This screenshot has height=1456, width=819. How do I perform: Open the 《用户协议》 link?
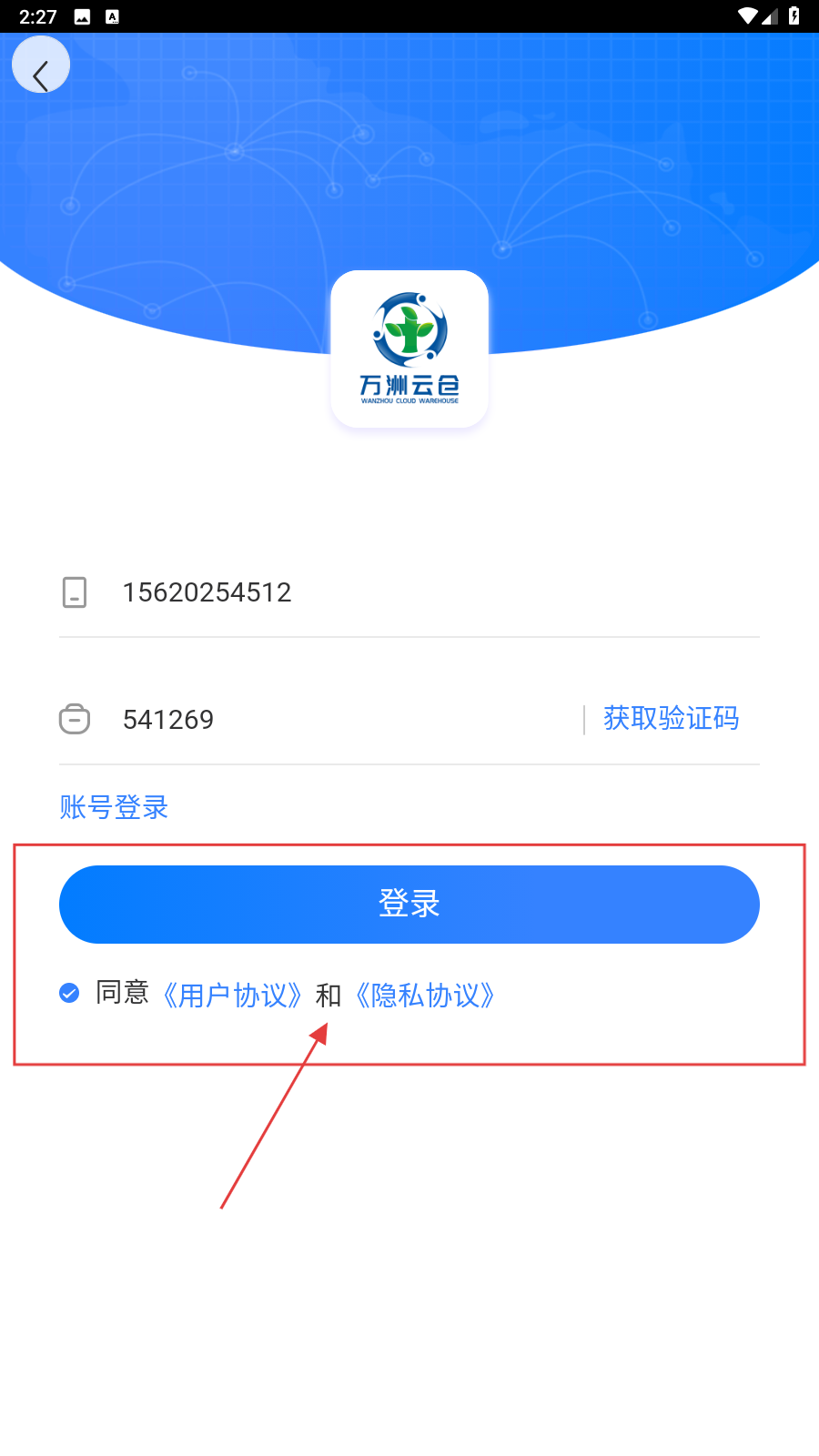point(233,996)
